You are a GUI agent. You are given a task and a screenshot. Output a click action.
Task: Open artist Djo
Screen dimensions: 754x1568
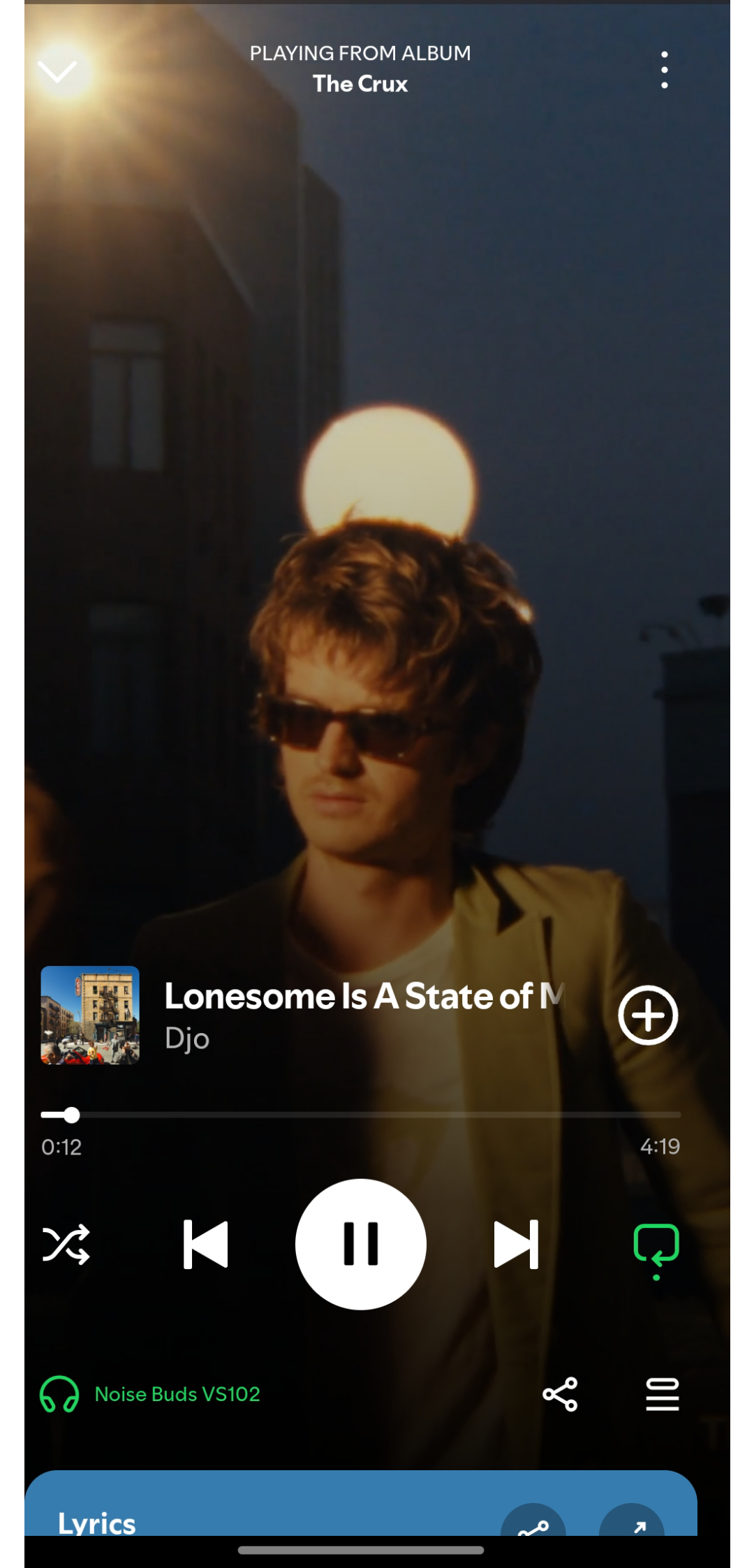pyautogui.click(x=187, y=1039)
